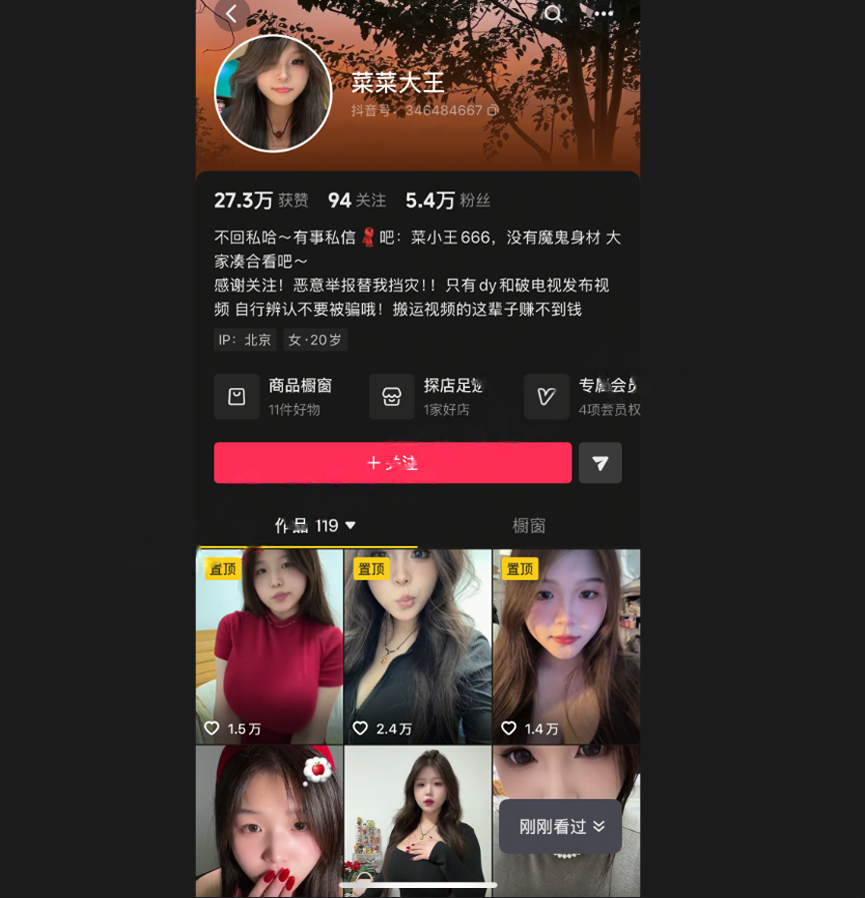
Task: Copy the 抖音号 with the copy icon
Action: 489,111
